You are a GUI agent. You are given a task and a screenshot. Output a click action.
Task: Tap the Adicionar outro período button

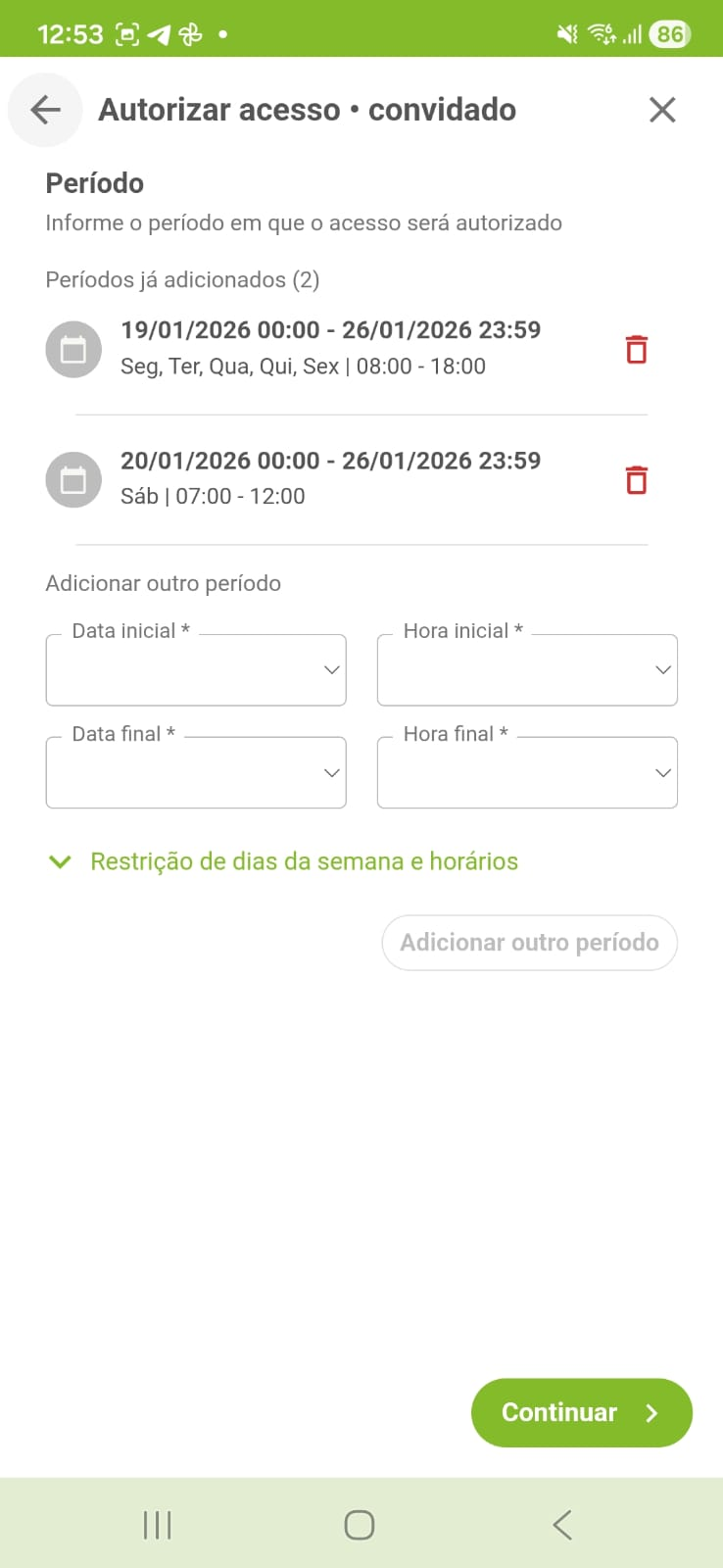529,943
